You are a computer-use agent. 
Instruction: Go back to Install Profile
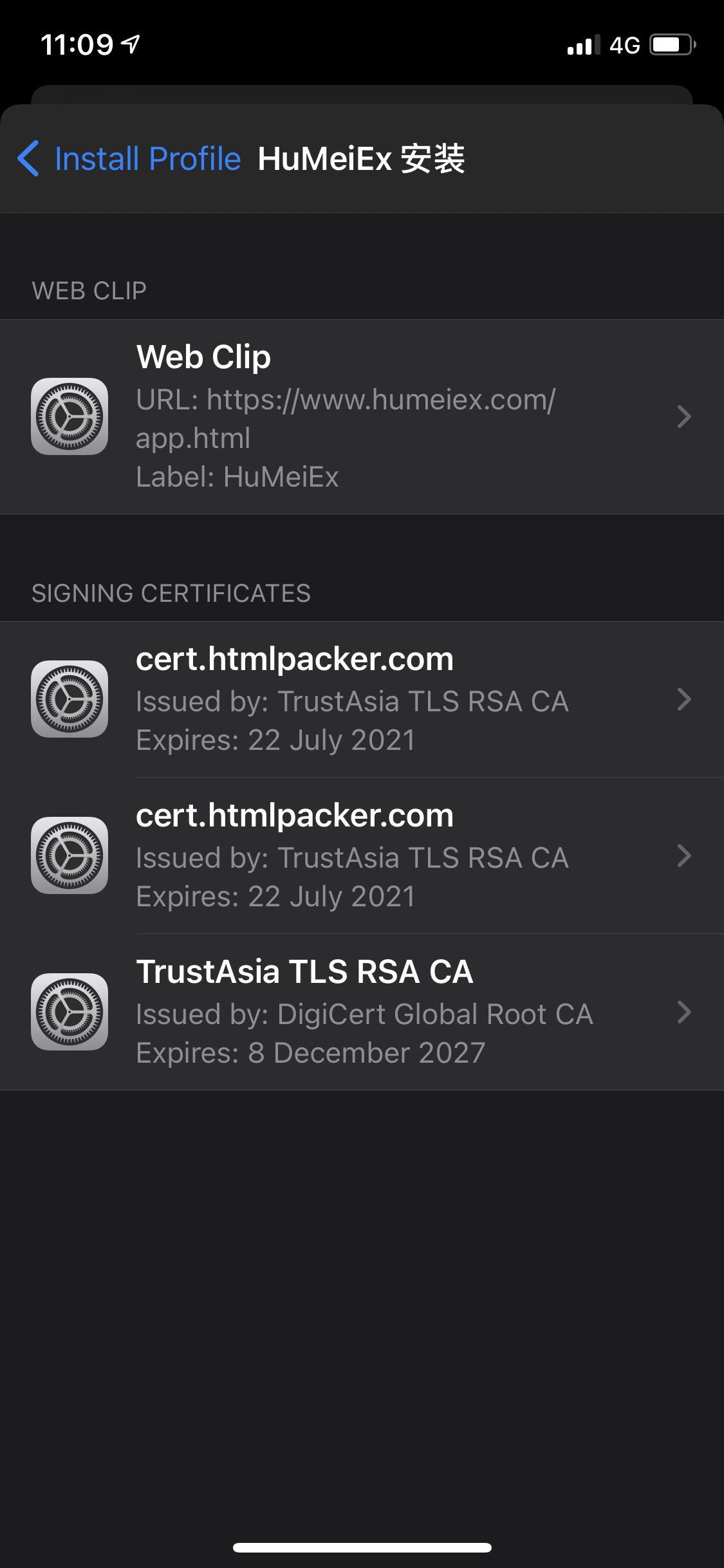click(129, 159)
